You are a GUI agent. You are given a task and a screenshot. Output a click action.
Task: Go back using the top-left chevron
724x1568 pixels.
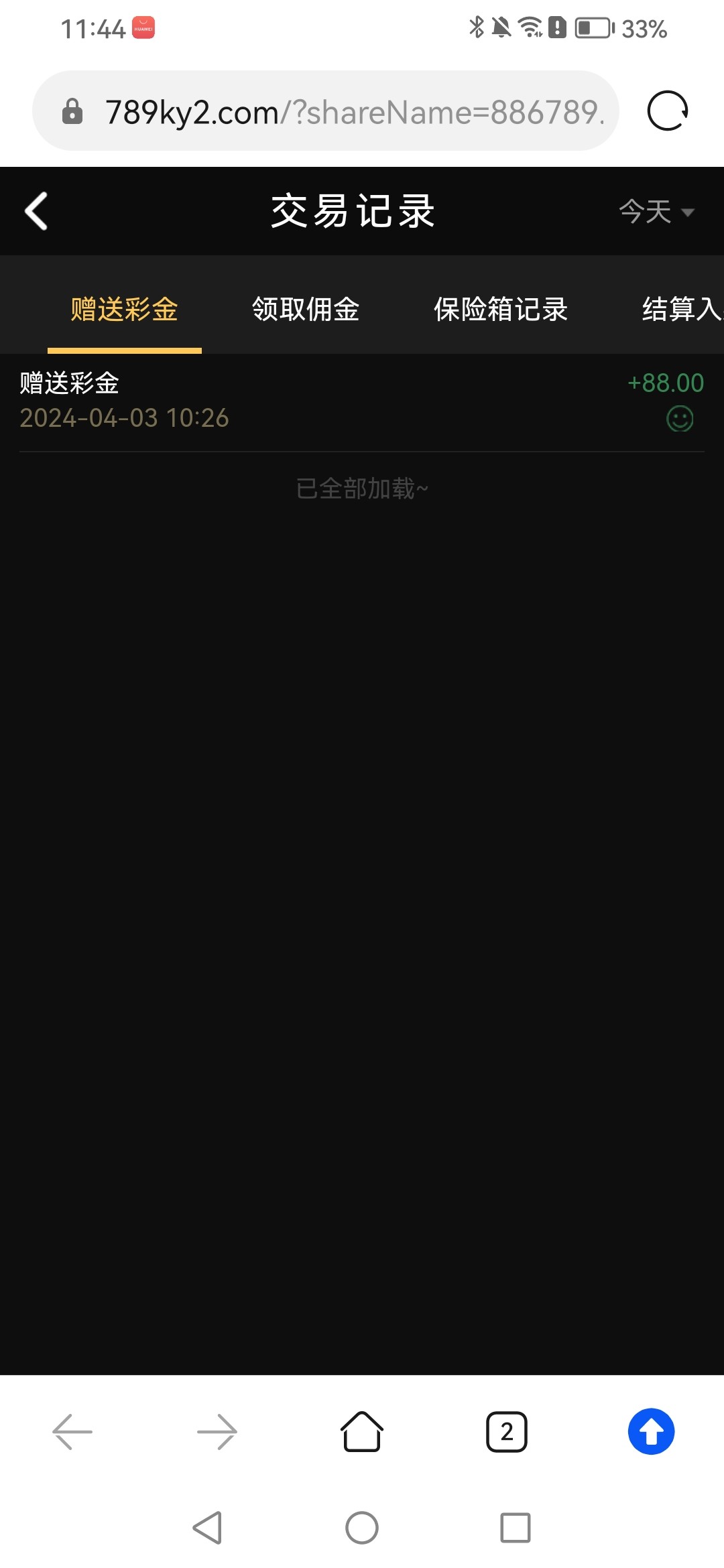[37, 210]
